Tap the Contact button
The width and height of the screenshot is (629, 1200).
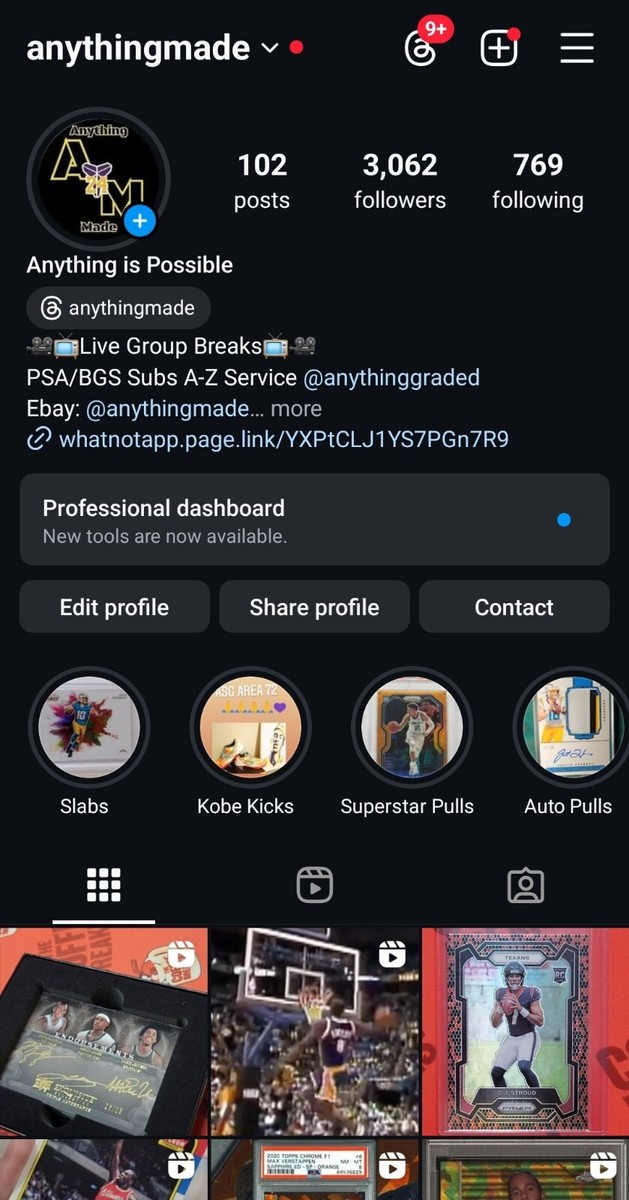click(514, 607)
